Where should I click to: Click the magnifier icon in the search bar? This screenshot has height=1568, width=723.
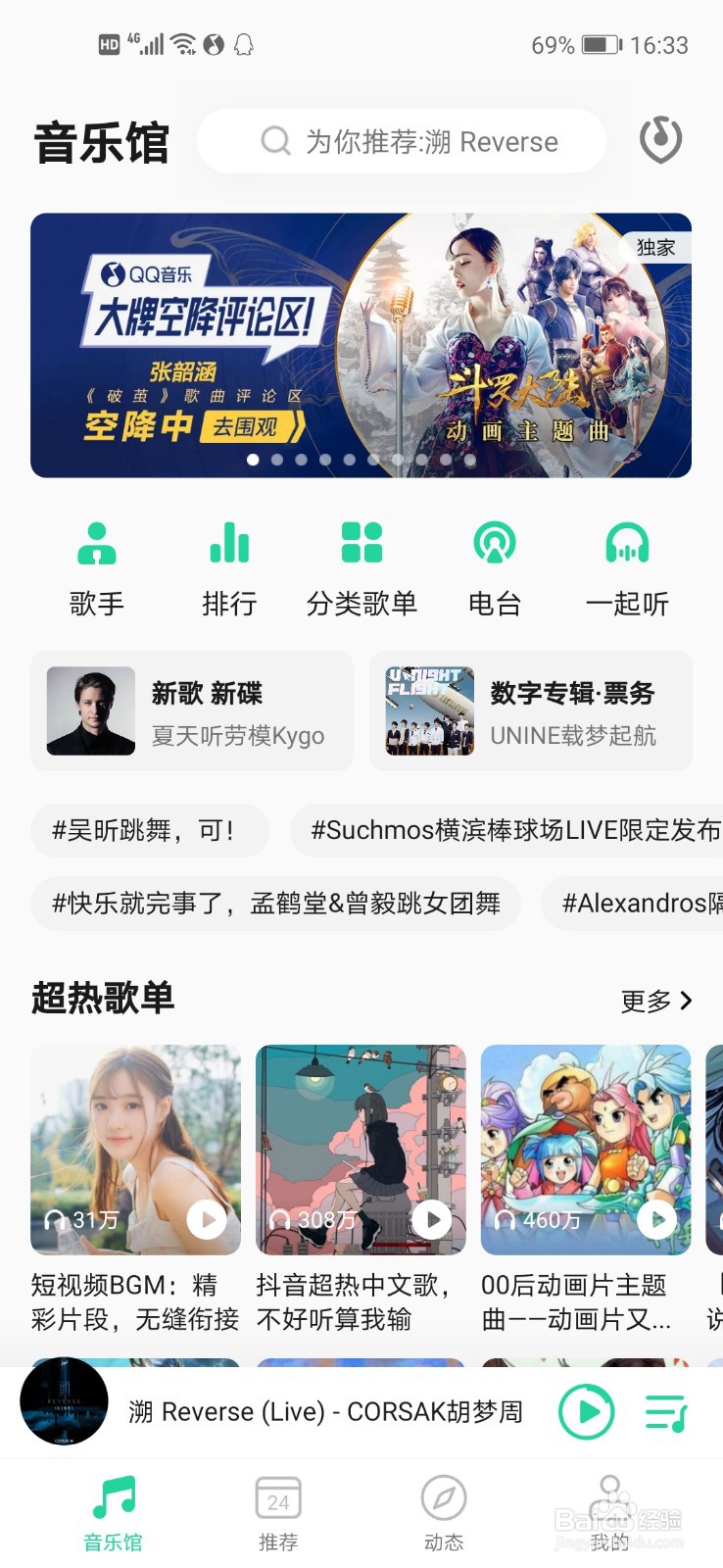tap(275, 141)
